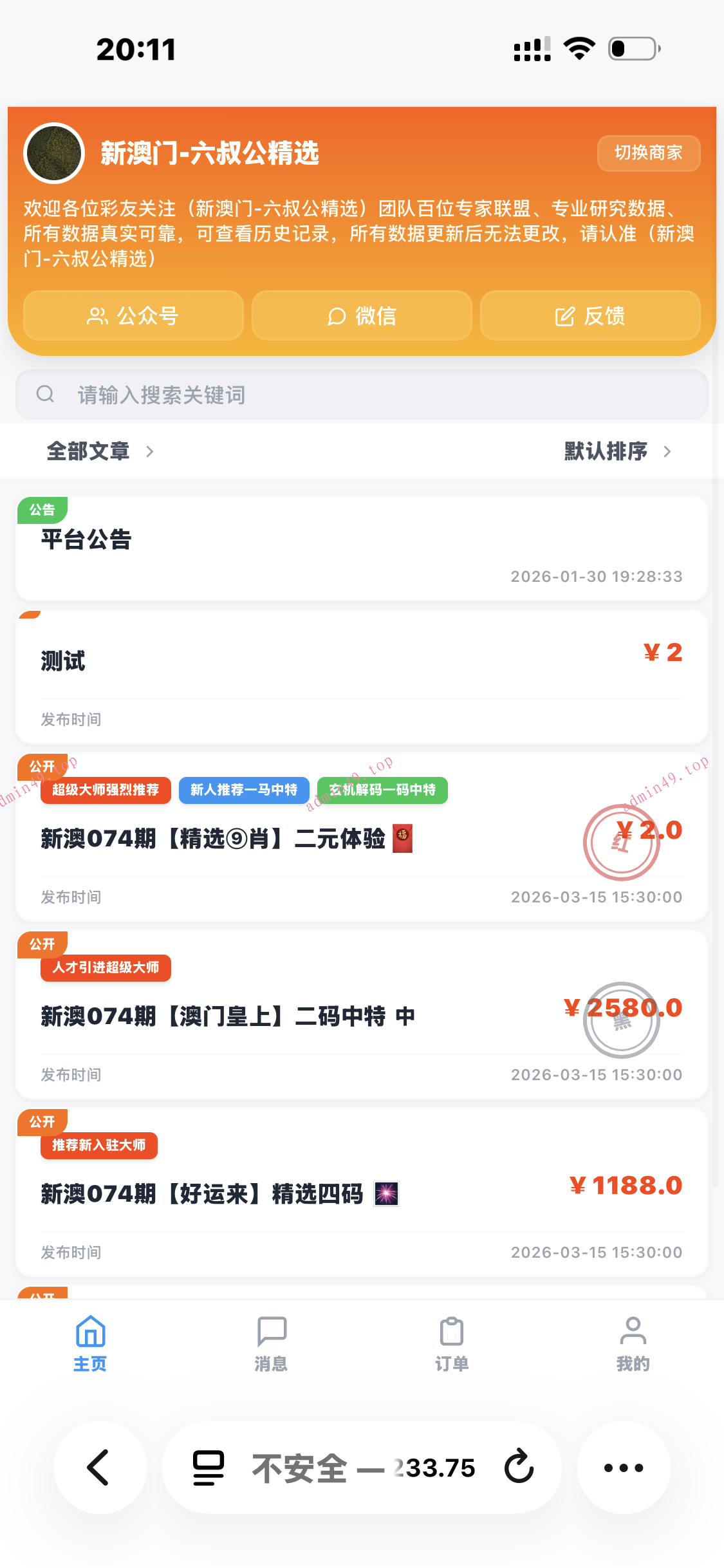Reload the page with refresh icon
Viewport: 724px width, 1568px height.
(519, 1468)
